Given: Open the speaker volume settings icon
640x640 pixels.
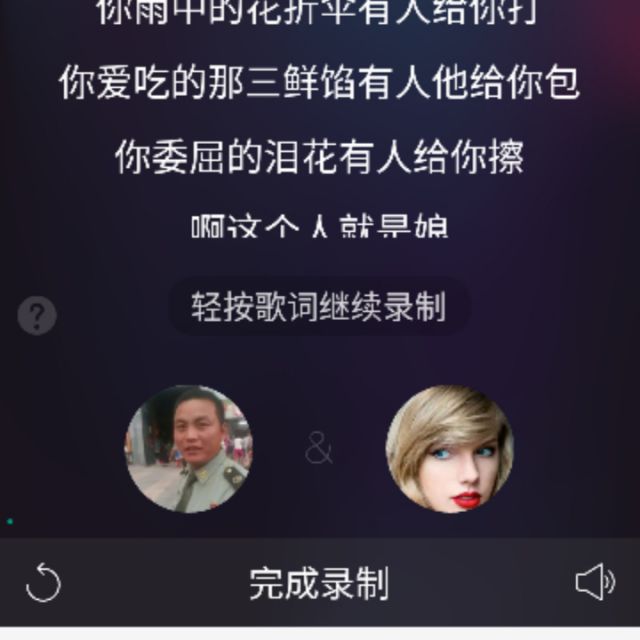Looking at the screenshot, I should [x=595, y=582].
